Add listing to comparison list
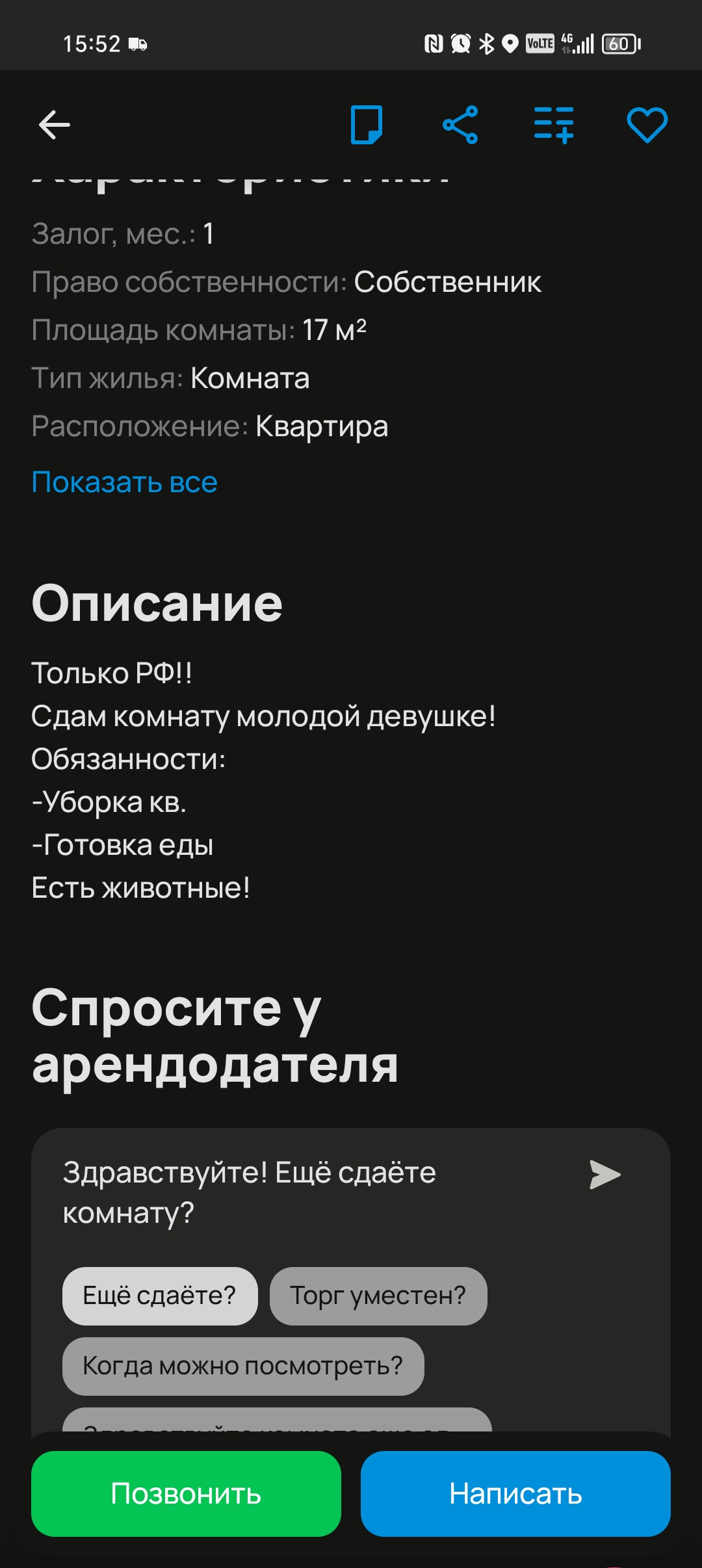702x1568 pixels. [554, 125]
